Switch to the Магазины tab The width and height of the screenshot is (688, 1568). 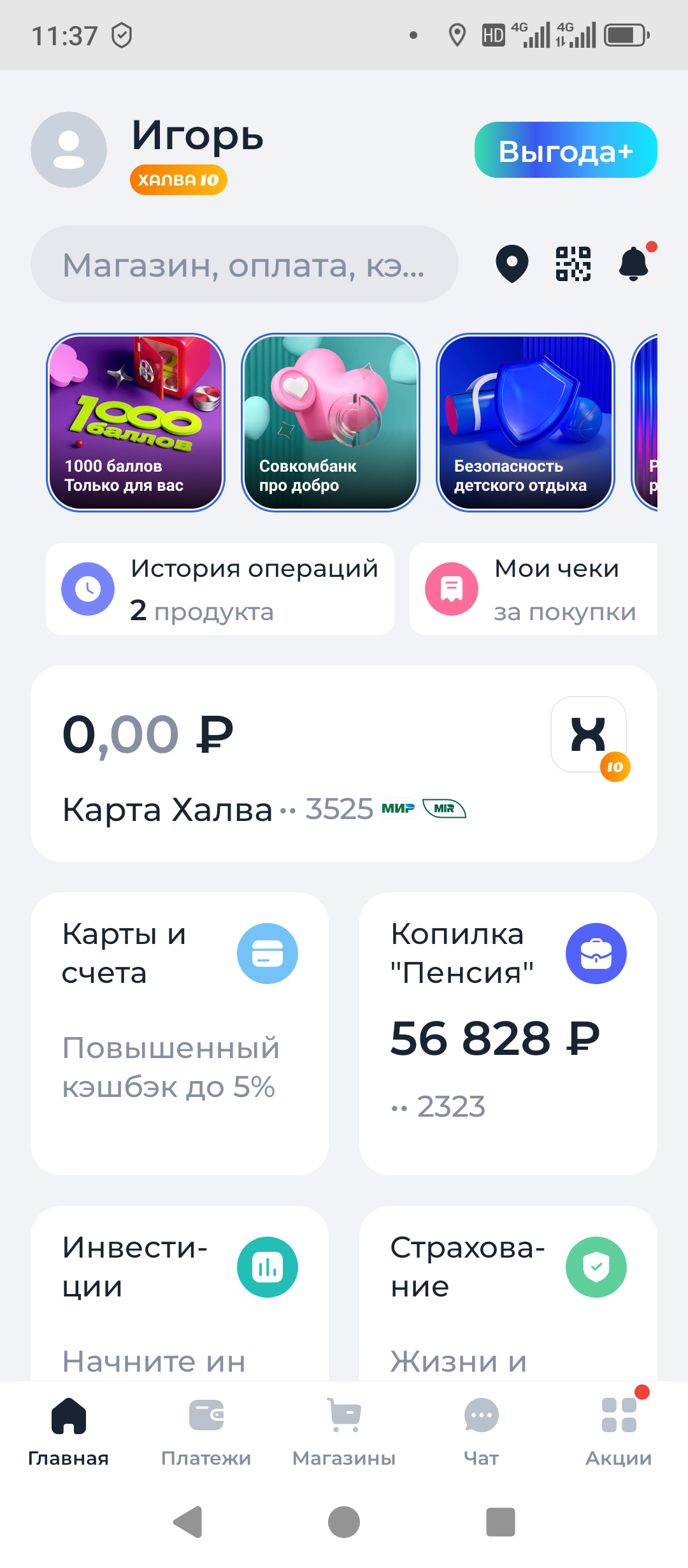[x=344, y=1432]
